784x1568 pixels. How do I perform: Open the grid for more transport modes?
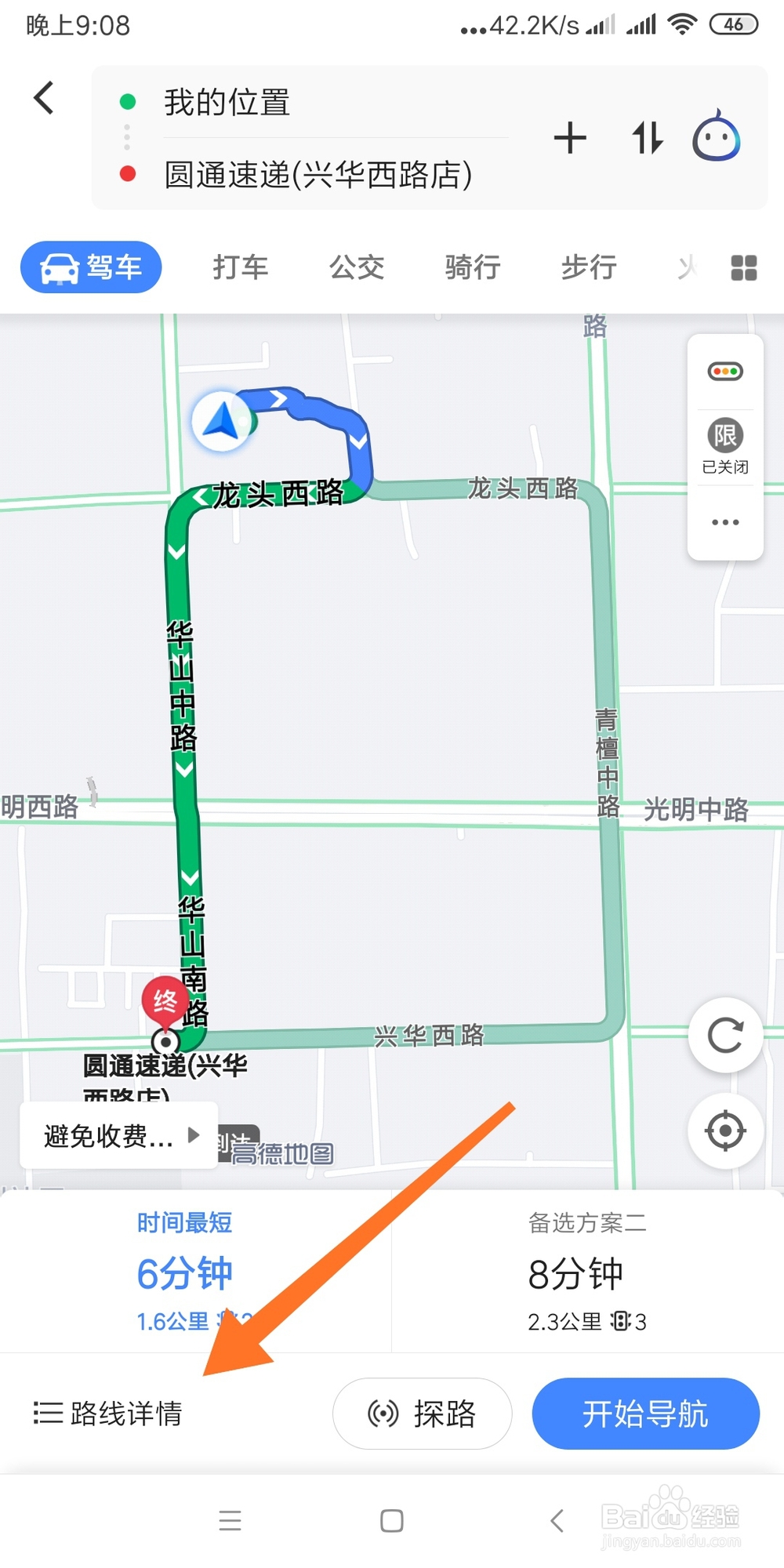coord(742,267)
